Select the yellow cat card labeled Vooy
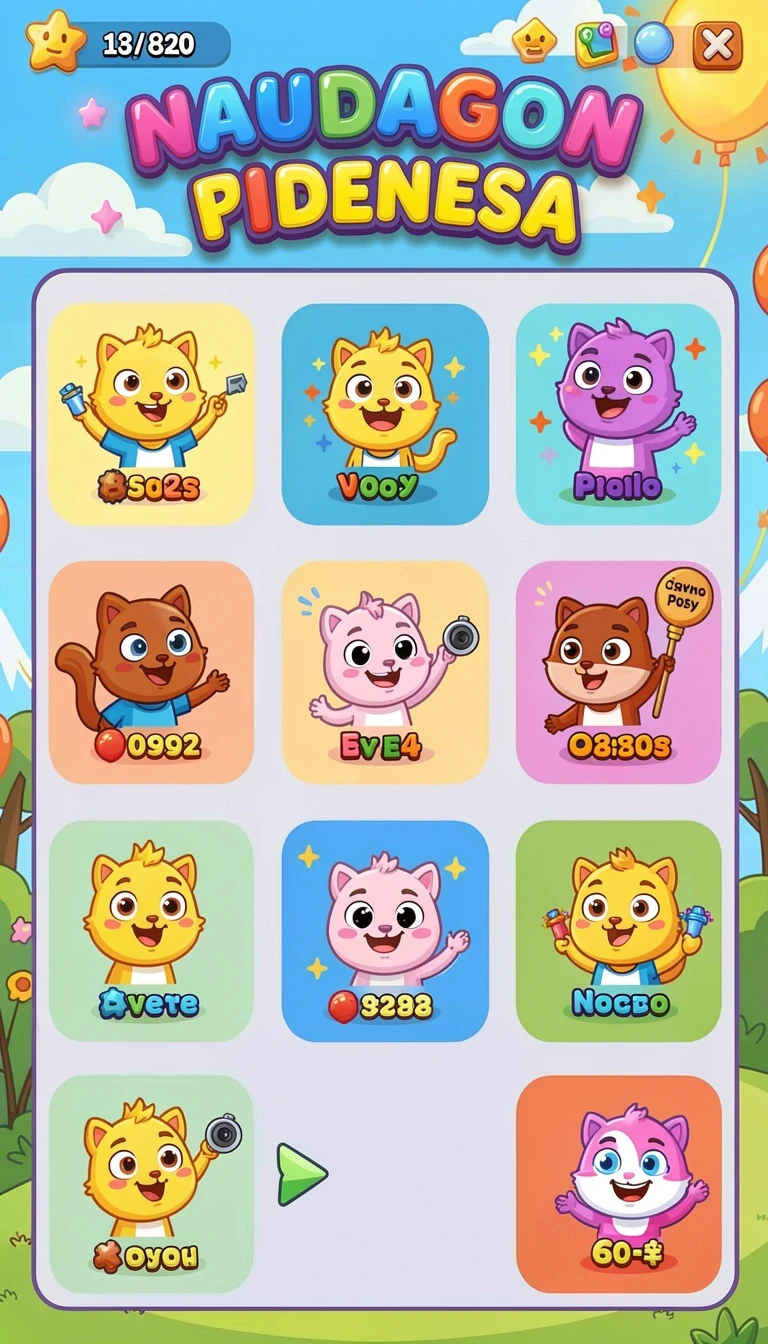The width and height of the screenshot is (768, 1344). click(385, 414)
